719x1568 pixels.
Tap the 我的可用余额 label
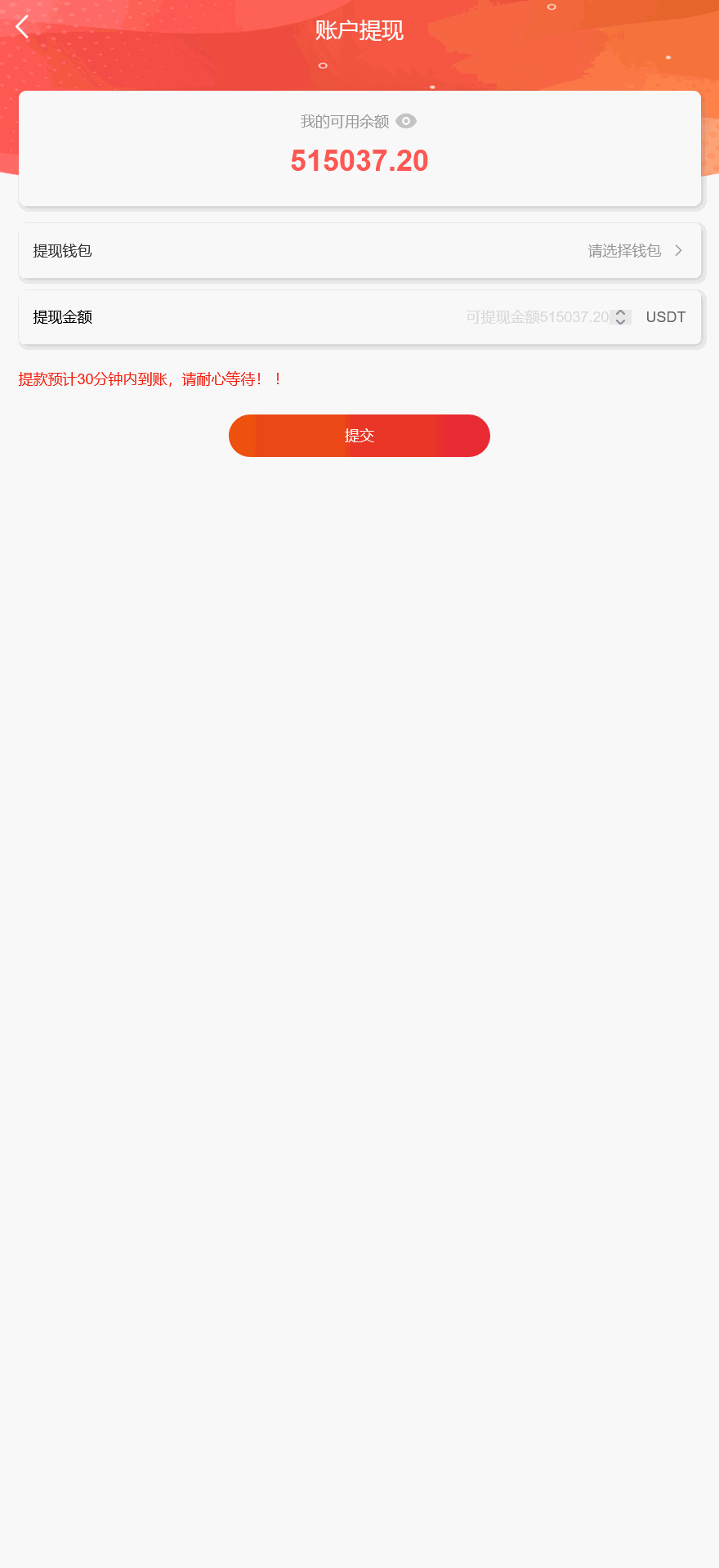click(x=343, y=121)
